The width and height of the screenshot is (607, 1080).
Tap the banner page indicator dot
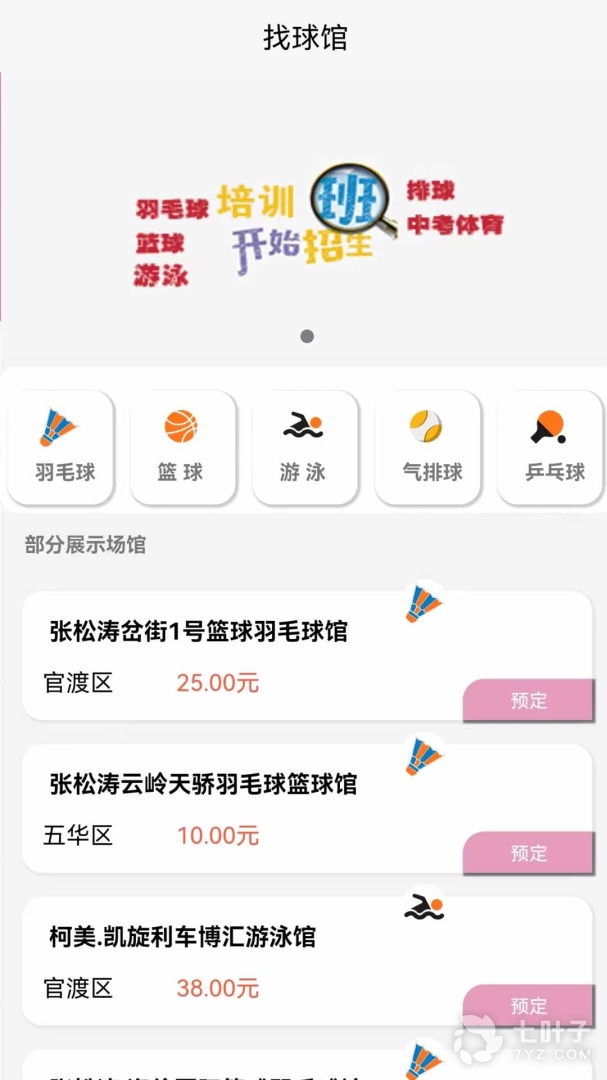(x=307, y=336)
